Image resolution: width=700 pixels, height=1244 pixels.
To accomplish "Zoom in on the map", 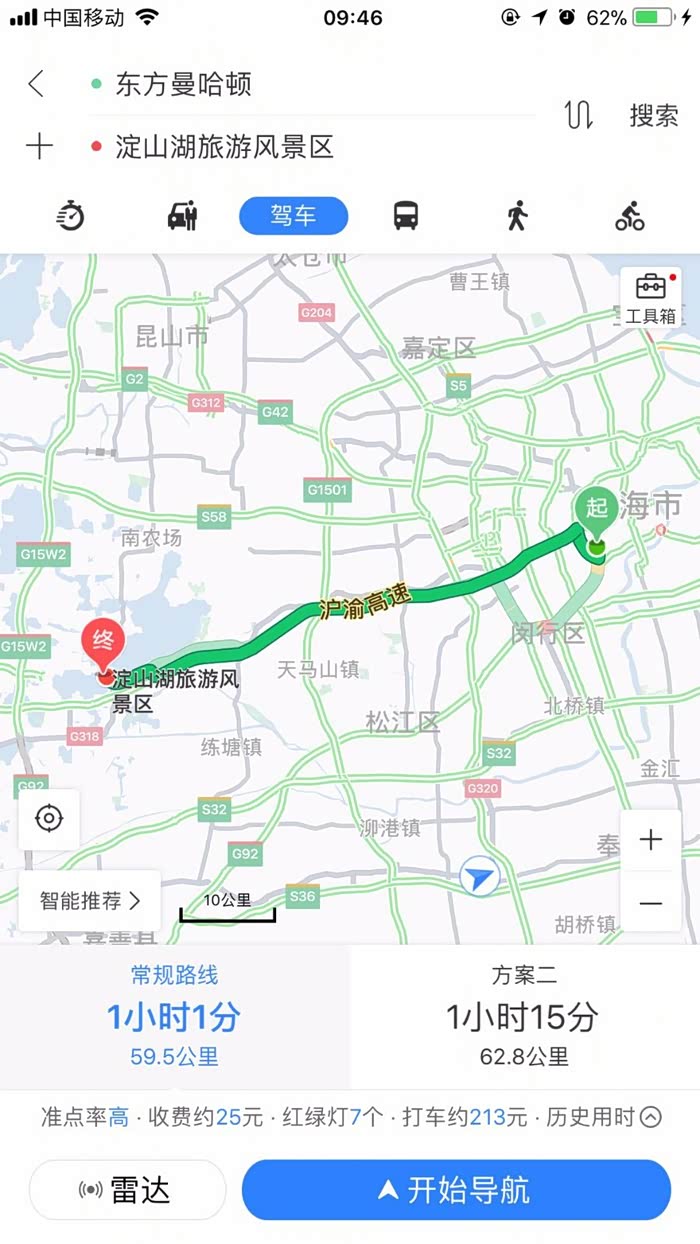I will 650,840.
